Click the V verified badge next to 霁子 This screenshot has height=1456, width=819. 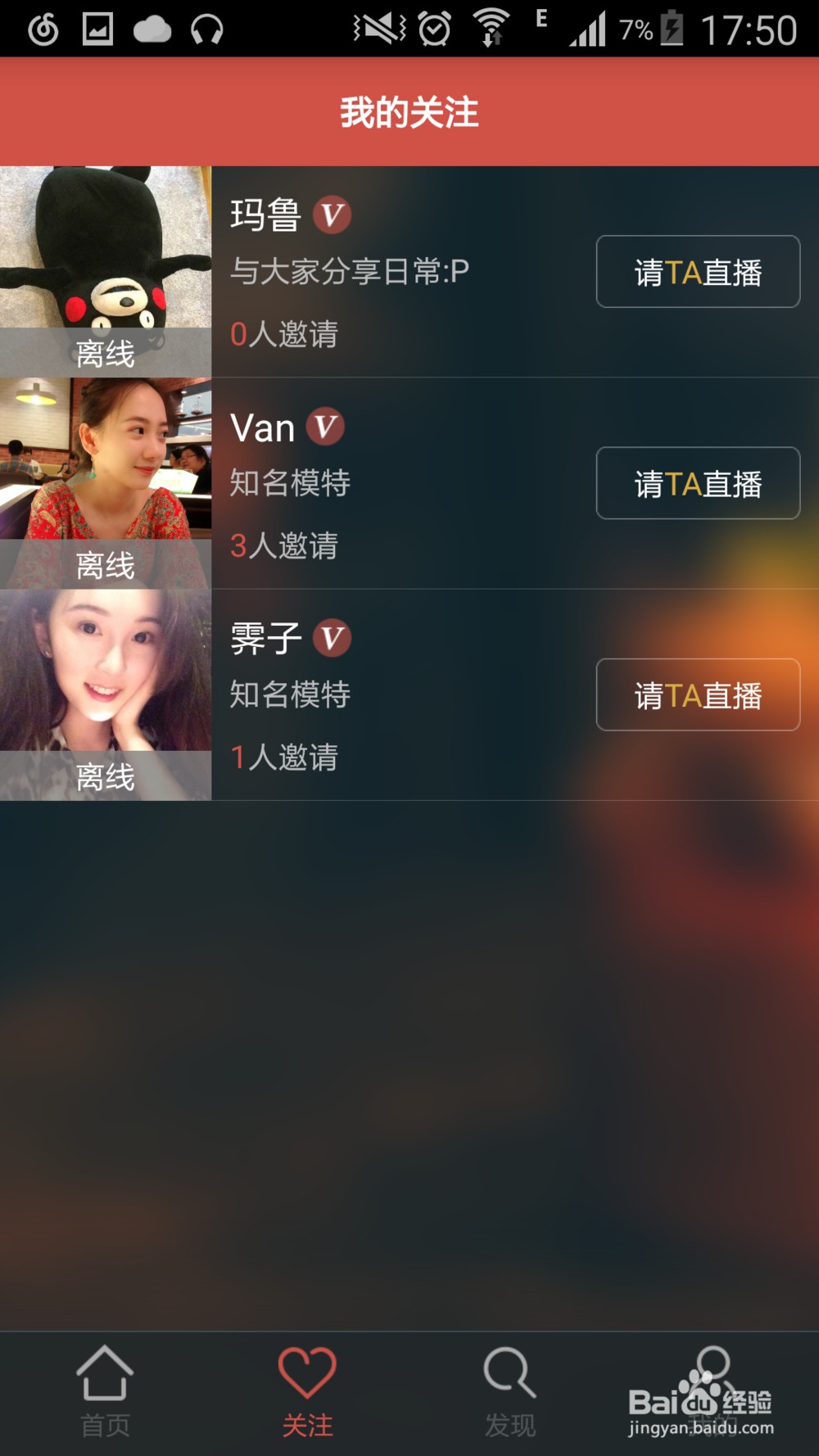pyautogui.click(x=331, y=638)
